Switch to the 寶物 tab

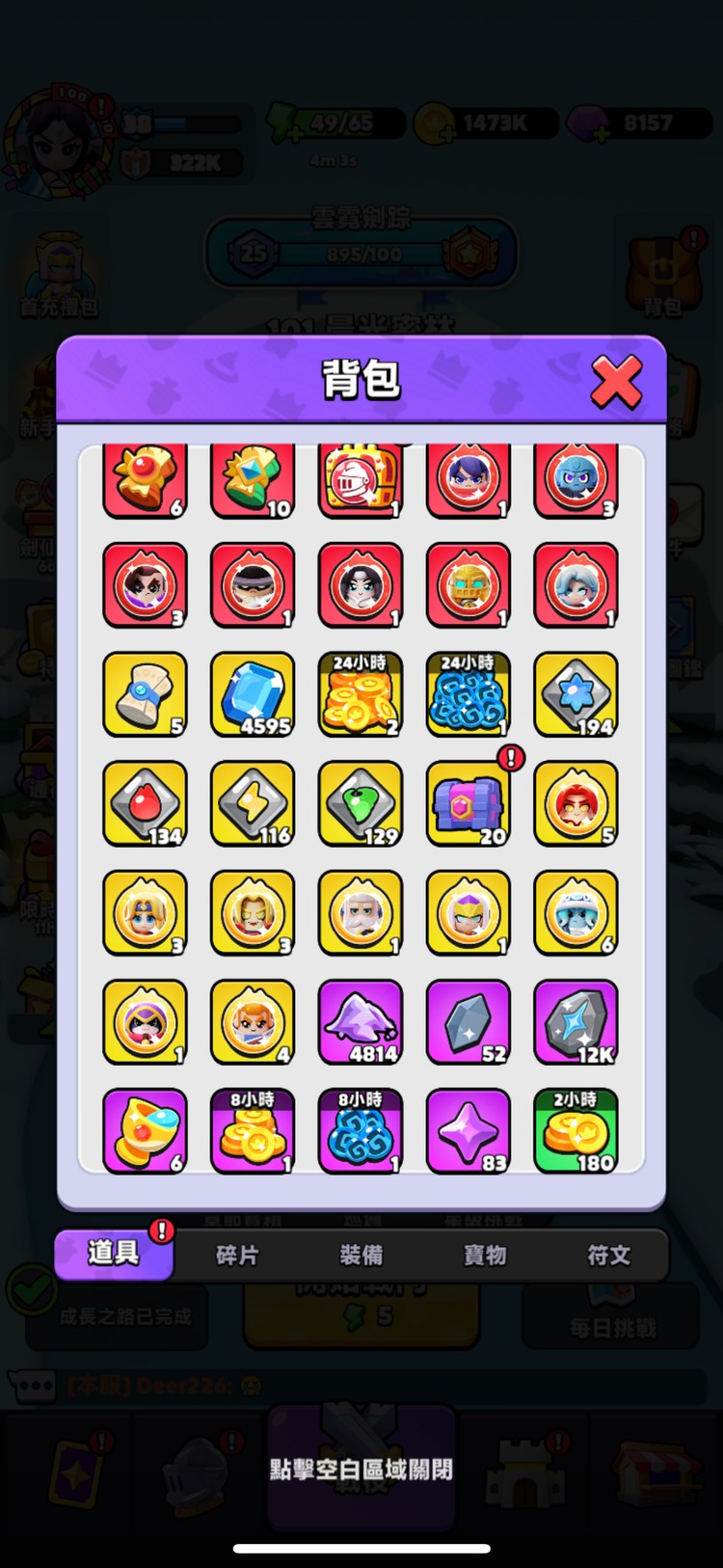click(485, 1255)
